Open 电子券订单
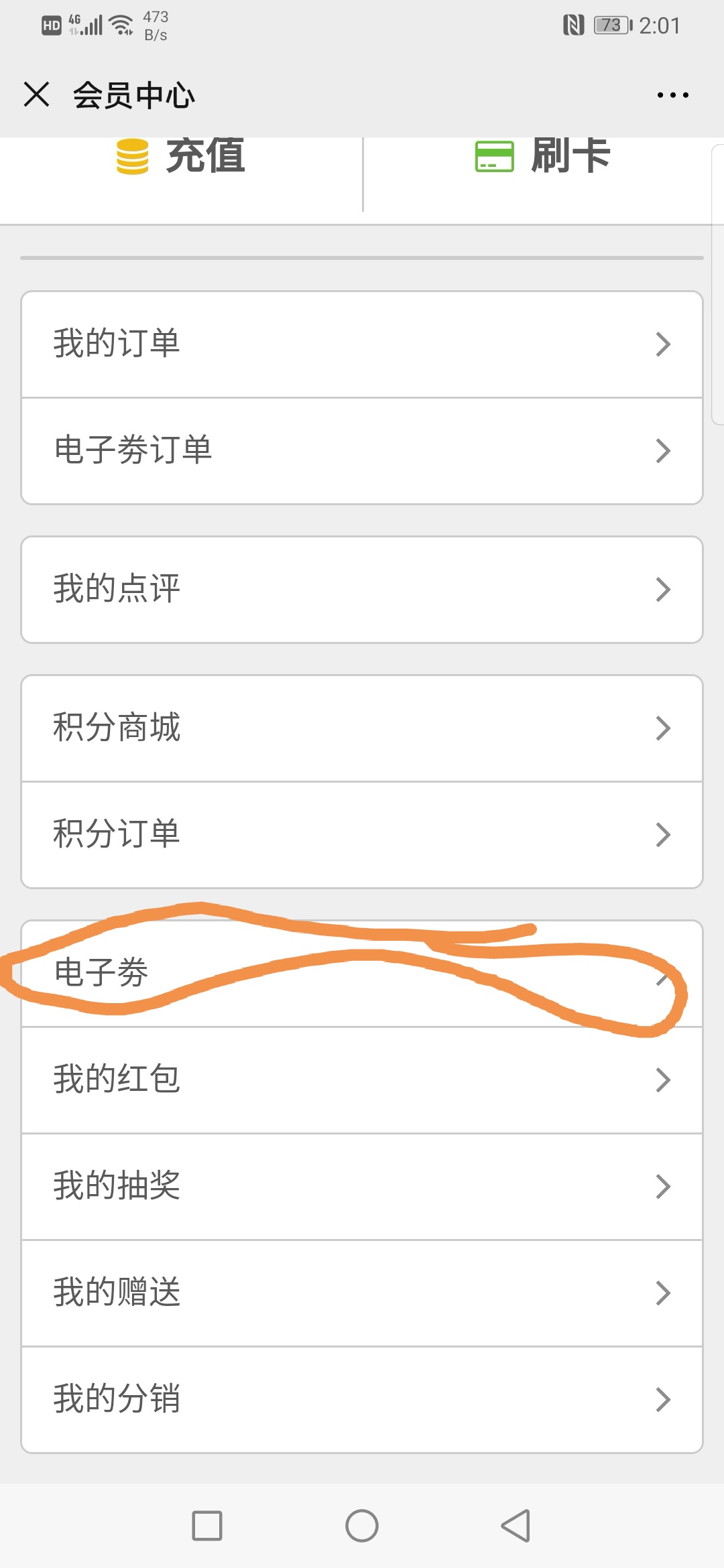The image size is (724, 1568). [362, 451]
